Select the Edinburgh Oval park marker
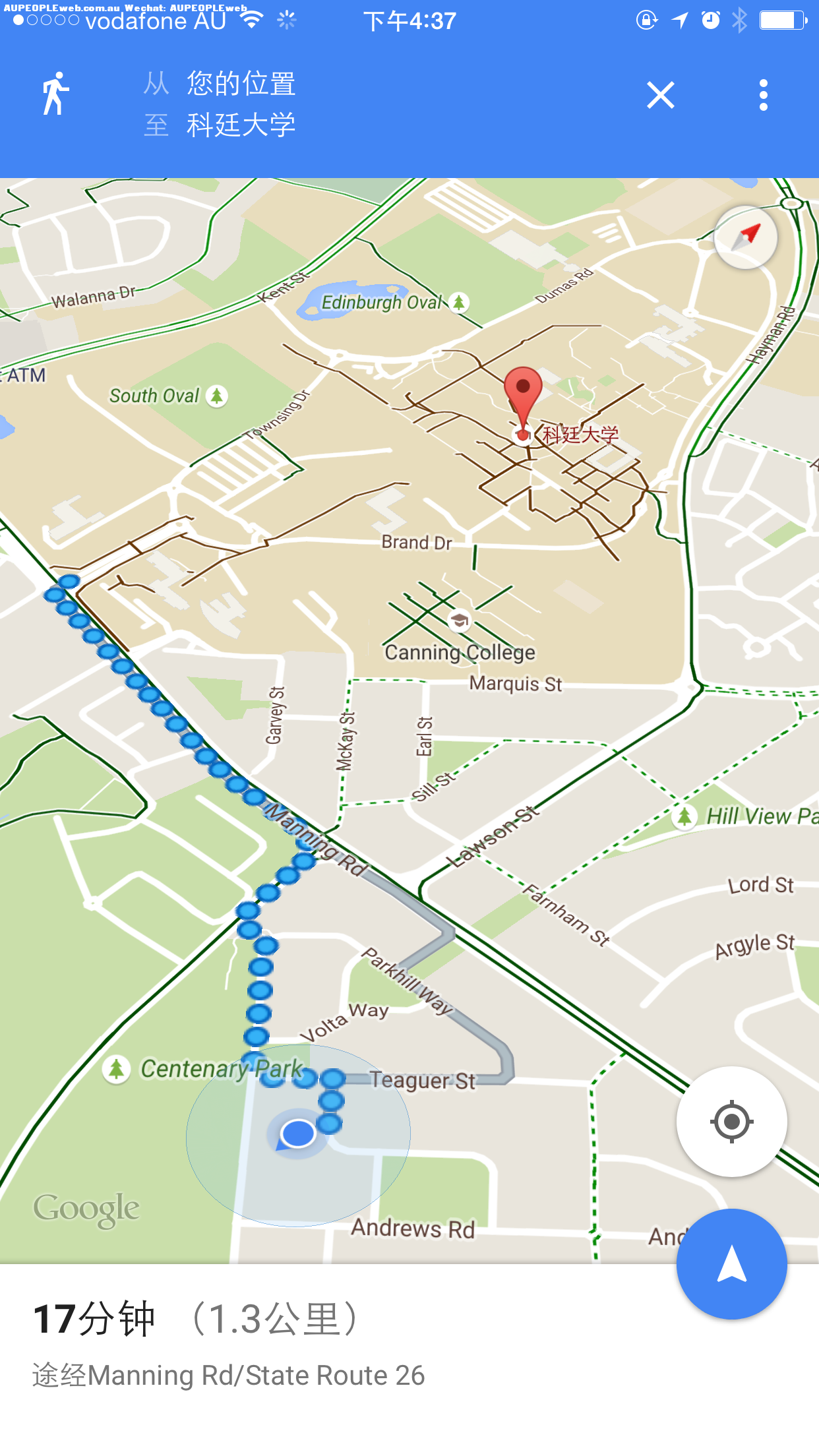This screenshot has height=1456, width=819. tap(459, 303)
